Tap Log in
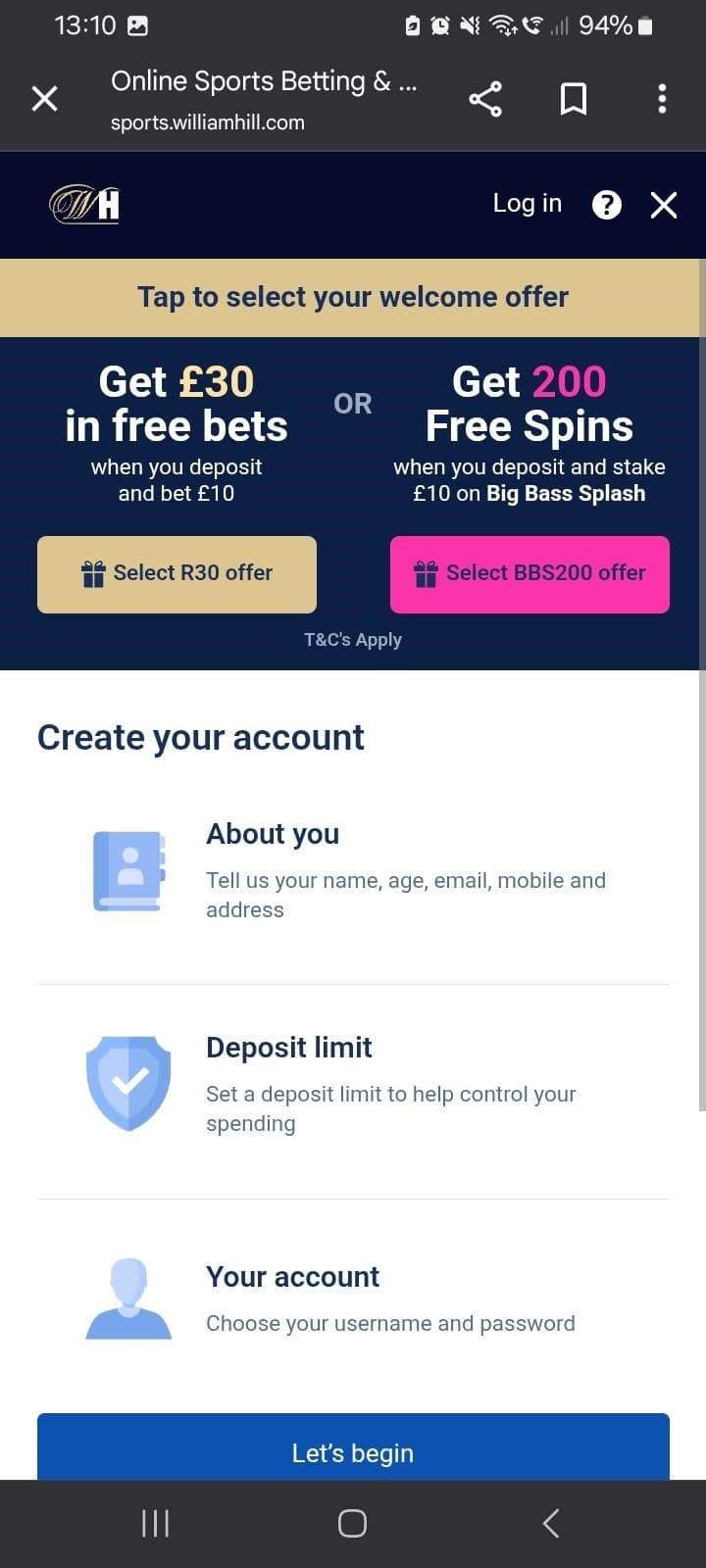 tap(527, 204)
